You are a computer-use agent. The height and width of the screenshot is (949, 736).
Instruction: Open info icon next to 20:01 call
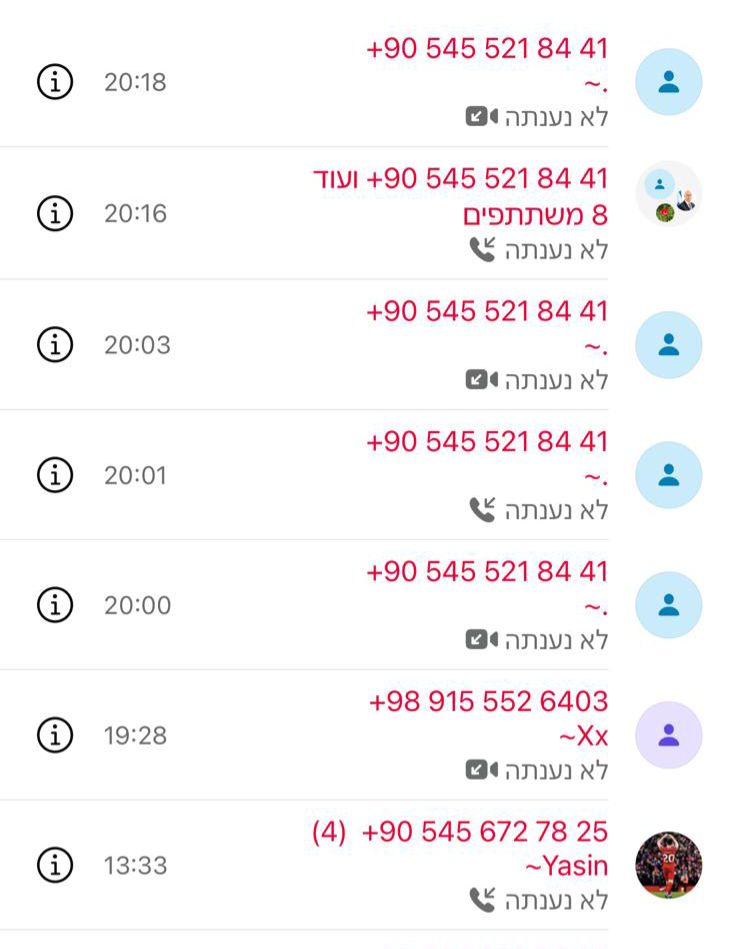[56, 475]
